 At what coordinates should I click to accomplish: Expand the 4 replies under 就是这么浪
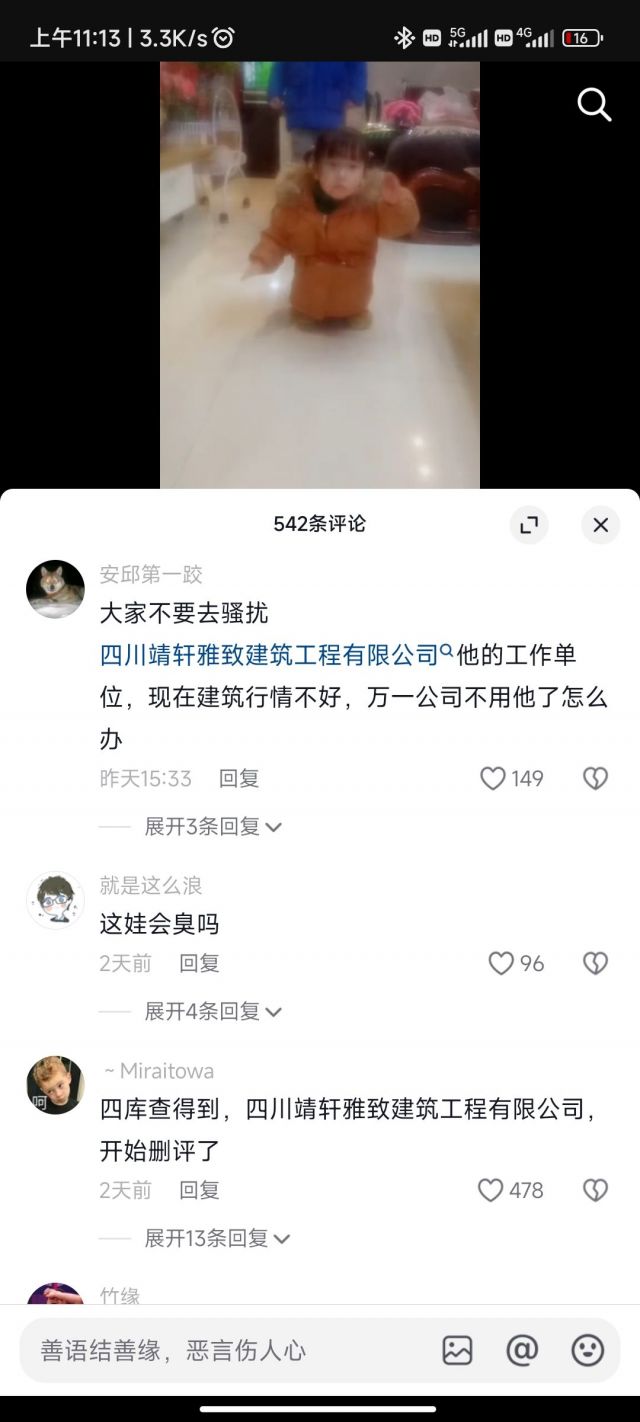pos(213,1011)
